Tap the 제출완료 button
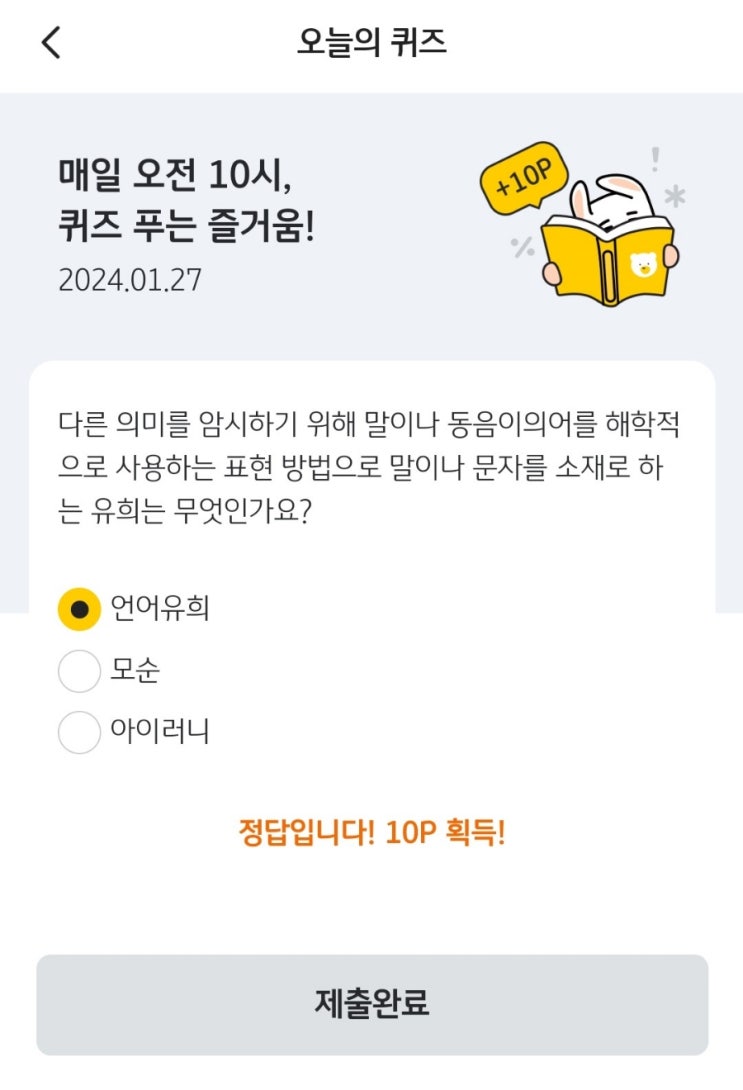The image size is (743, 1090). click(x=372, y=1004)
